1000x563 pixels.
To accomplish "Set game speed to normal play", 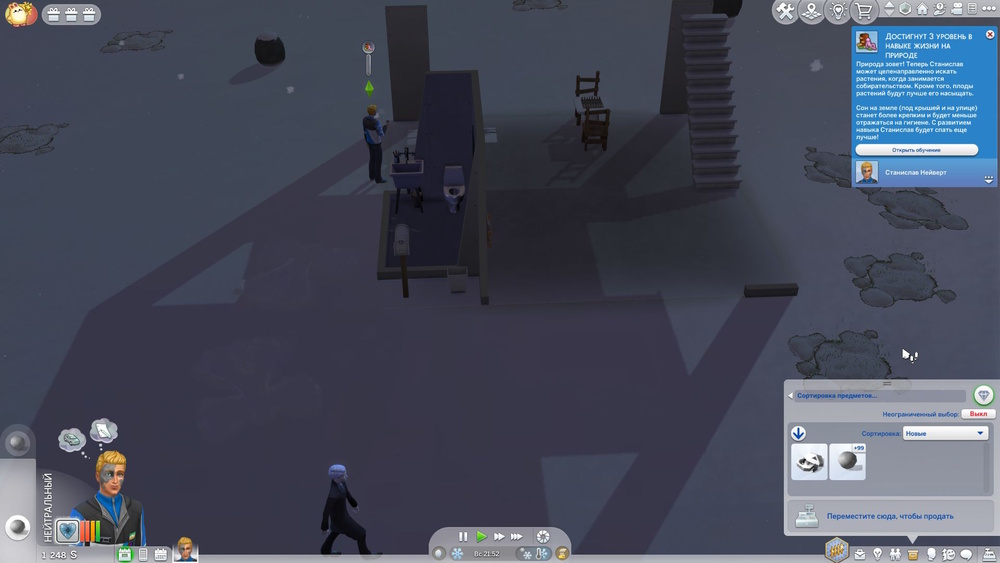I will point(481,537).
